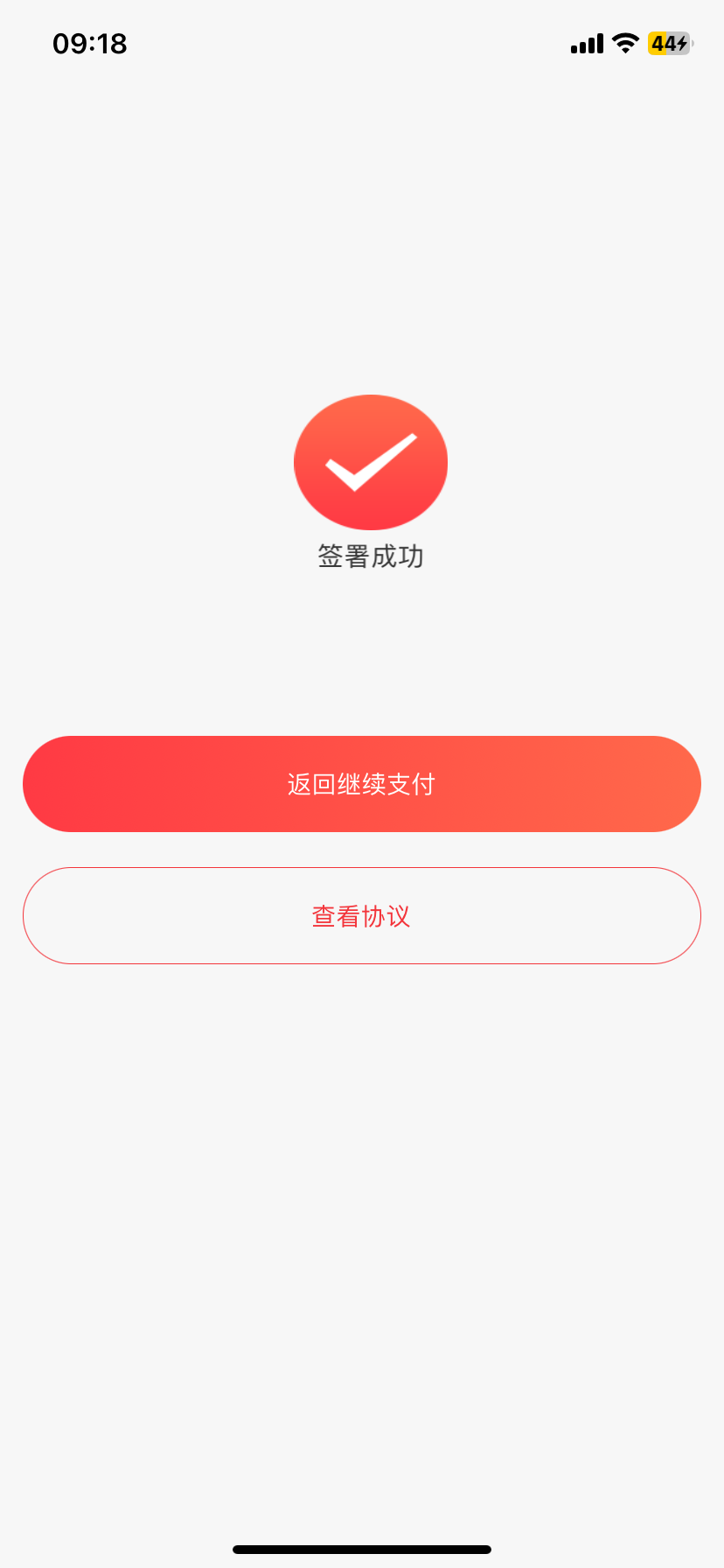Tap 返回继续支付 to continue payment

click(x=362, y=784)
